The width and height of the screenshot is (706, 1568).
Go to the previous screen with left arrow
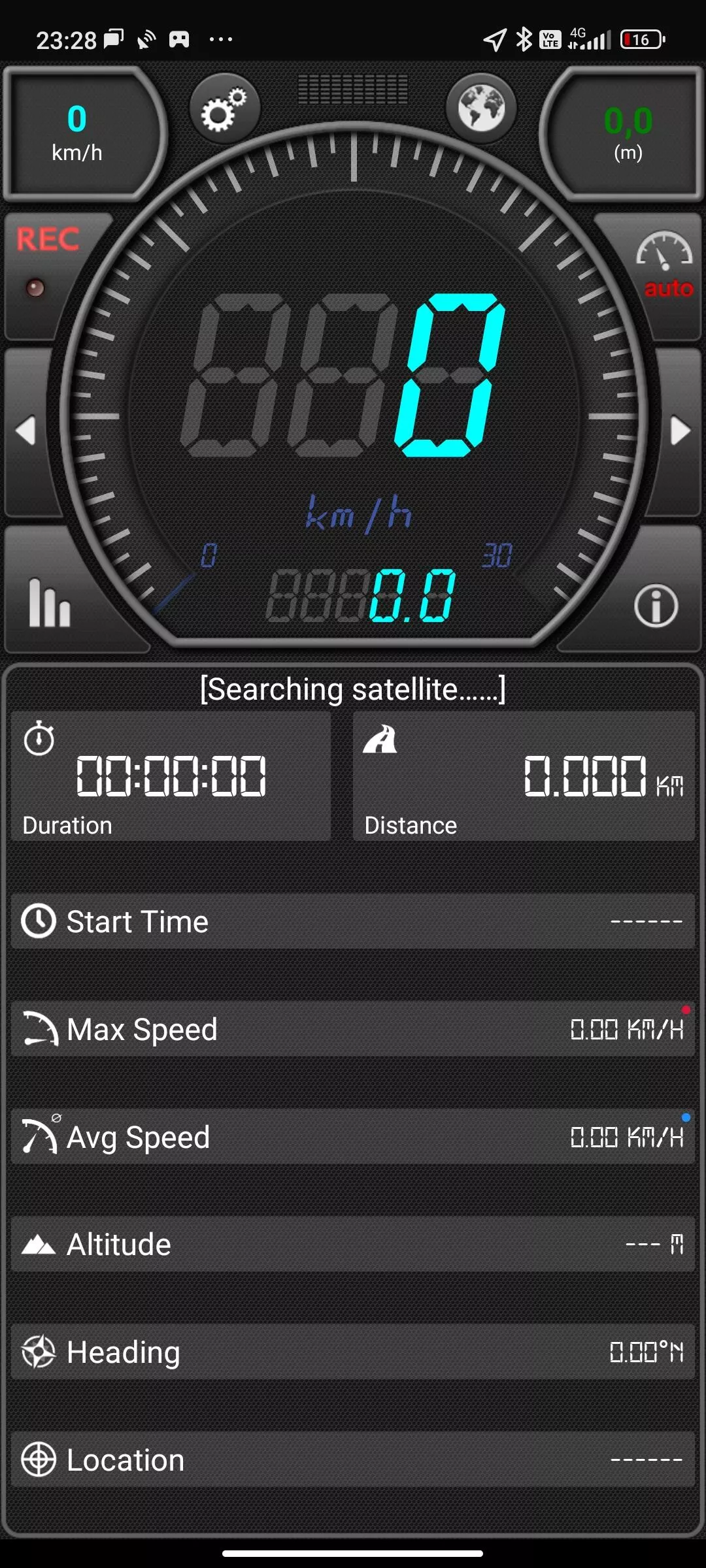click(26, 431)
